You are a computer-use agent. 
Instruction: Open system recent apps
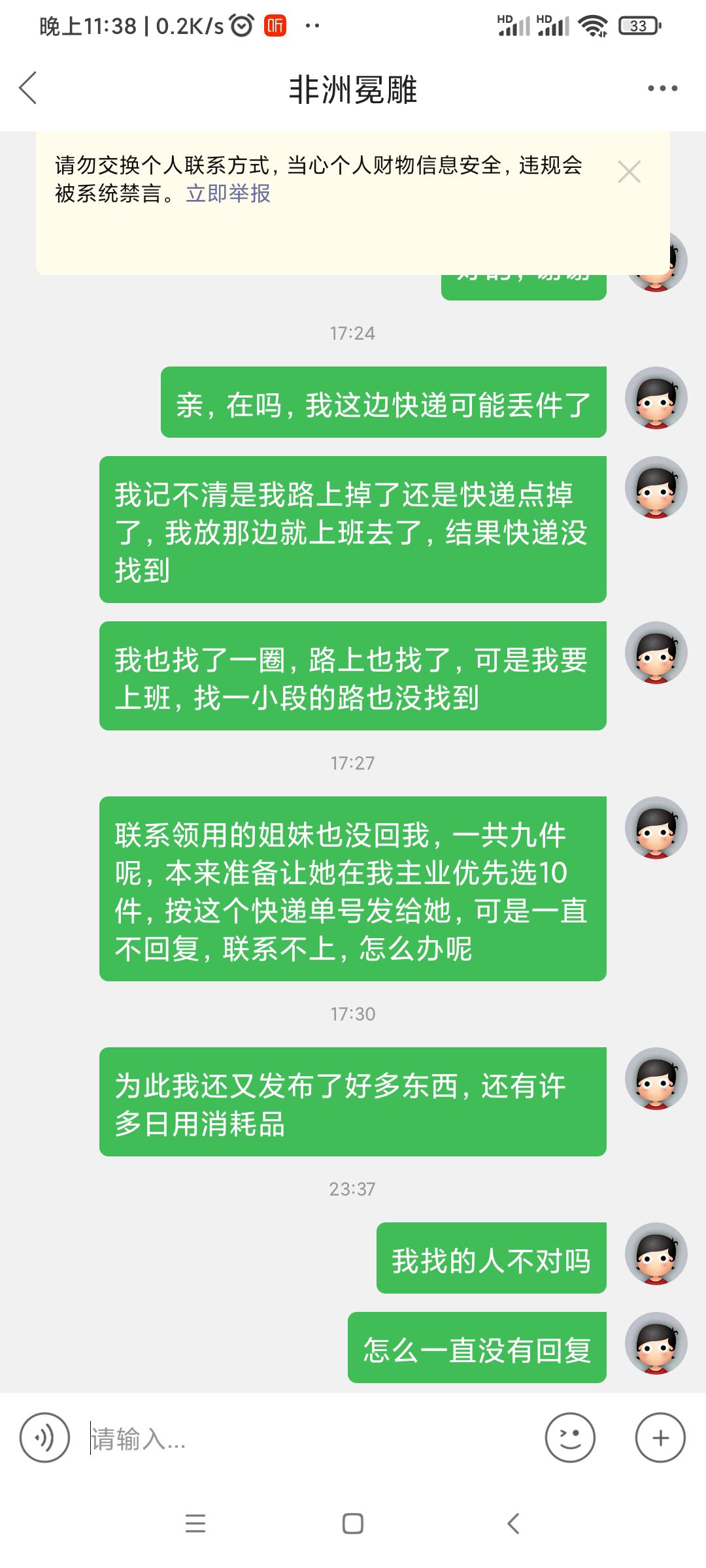pos(195,1524)
